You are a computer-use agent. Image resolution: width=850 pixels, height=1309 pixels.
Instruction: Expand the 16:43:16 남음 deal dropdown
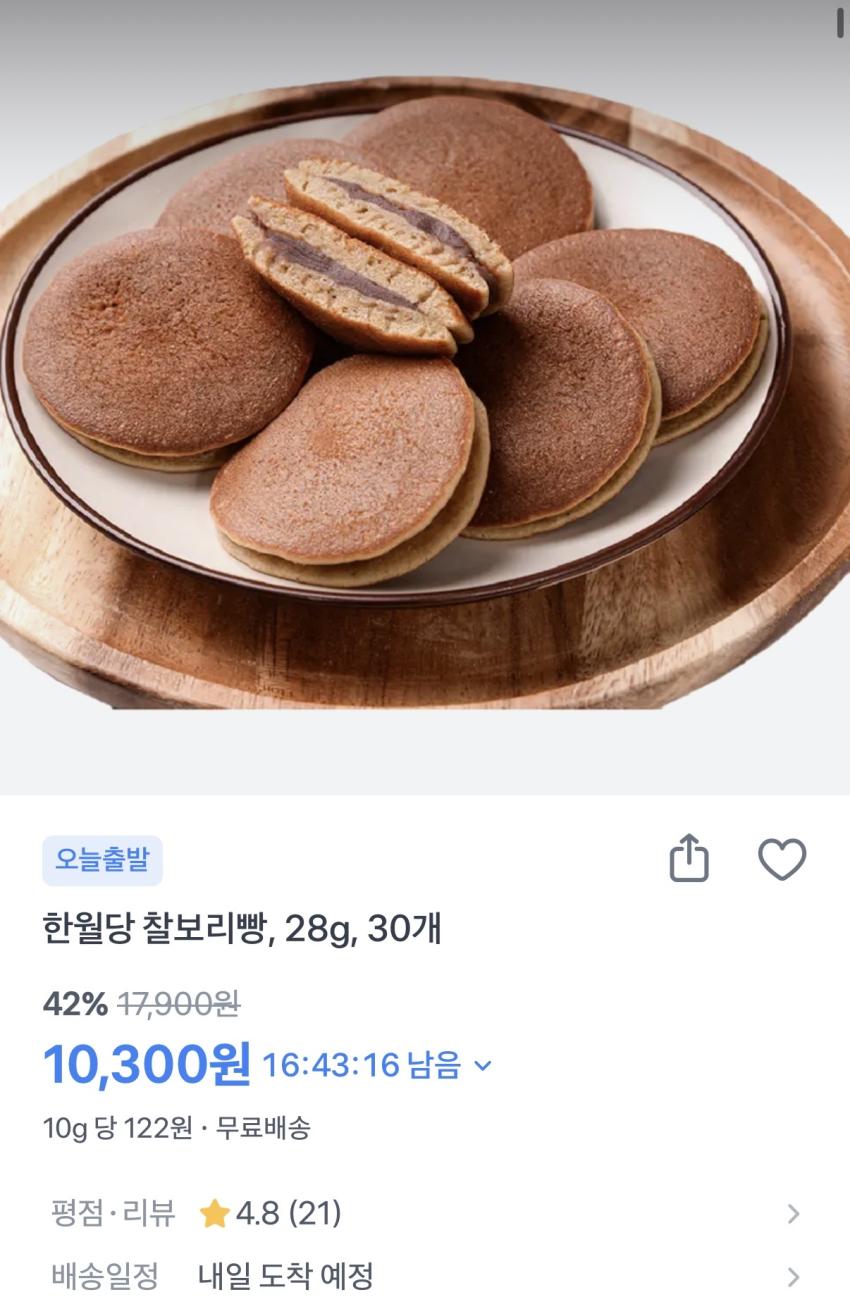pos(482,1066)
